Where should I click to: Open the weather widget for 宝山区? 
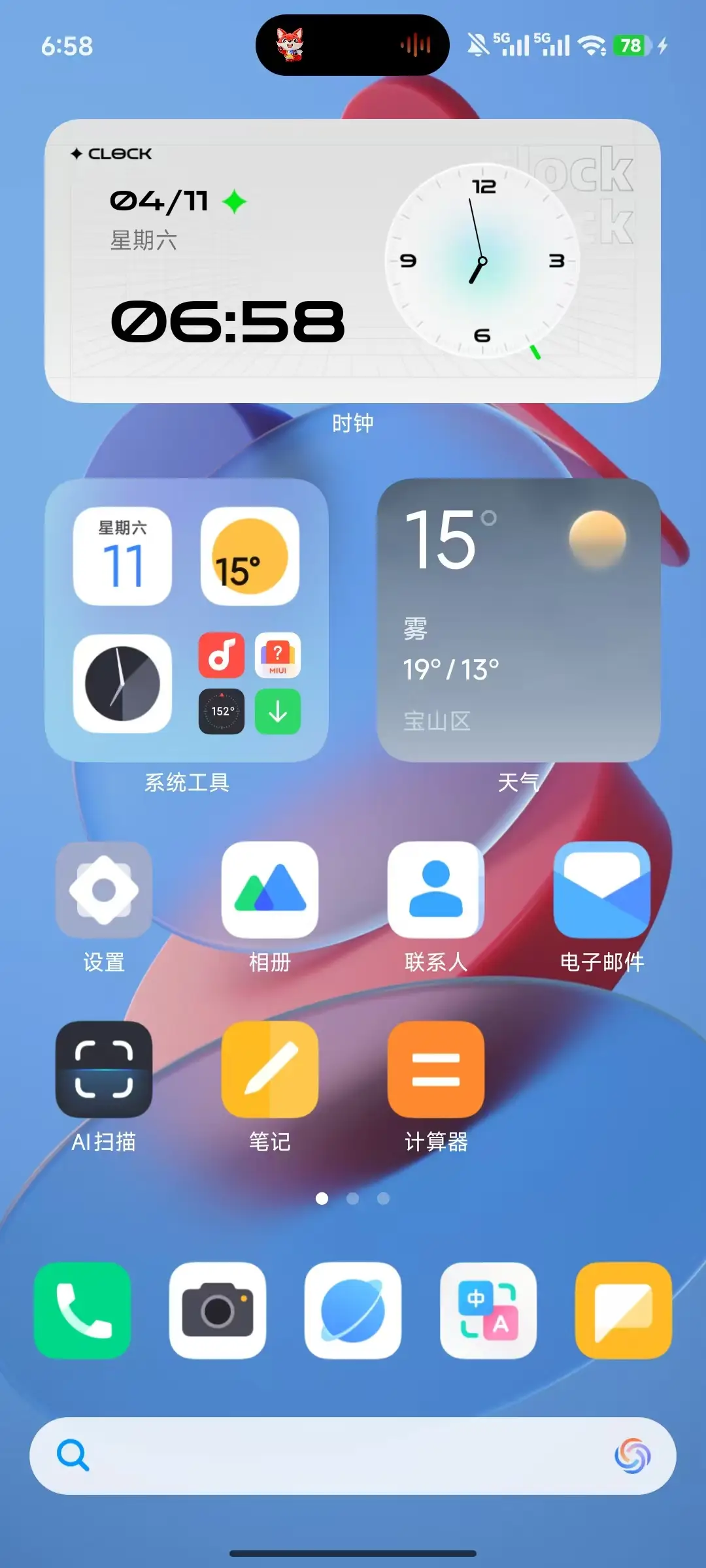pyautogui.click(x=518, y=619)
